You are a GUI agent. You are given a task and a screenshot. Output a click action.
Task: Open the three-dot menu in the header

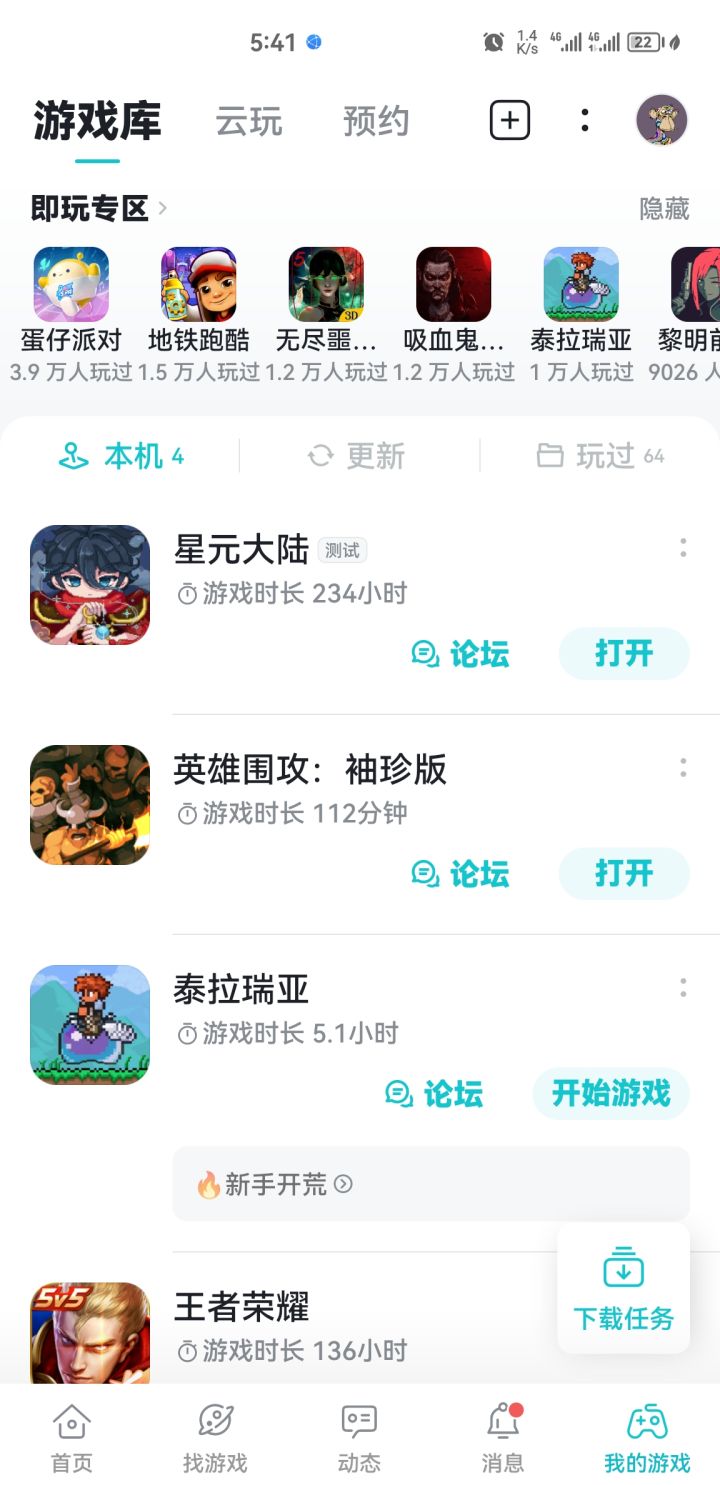[585, 121]
